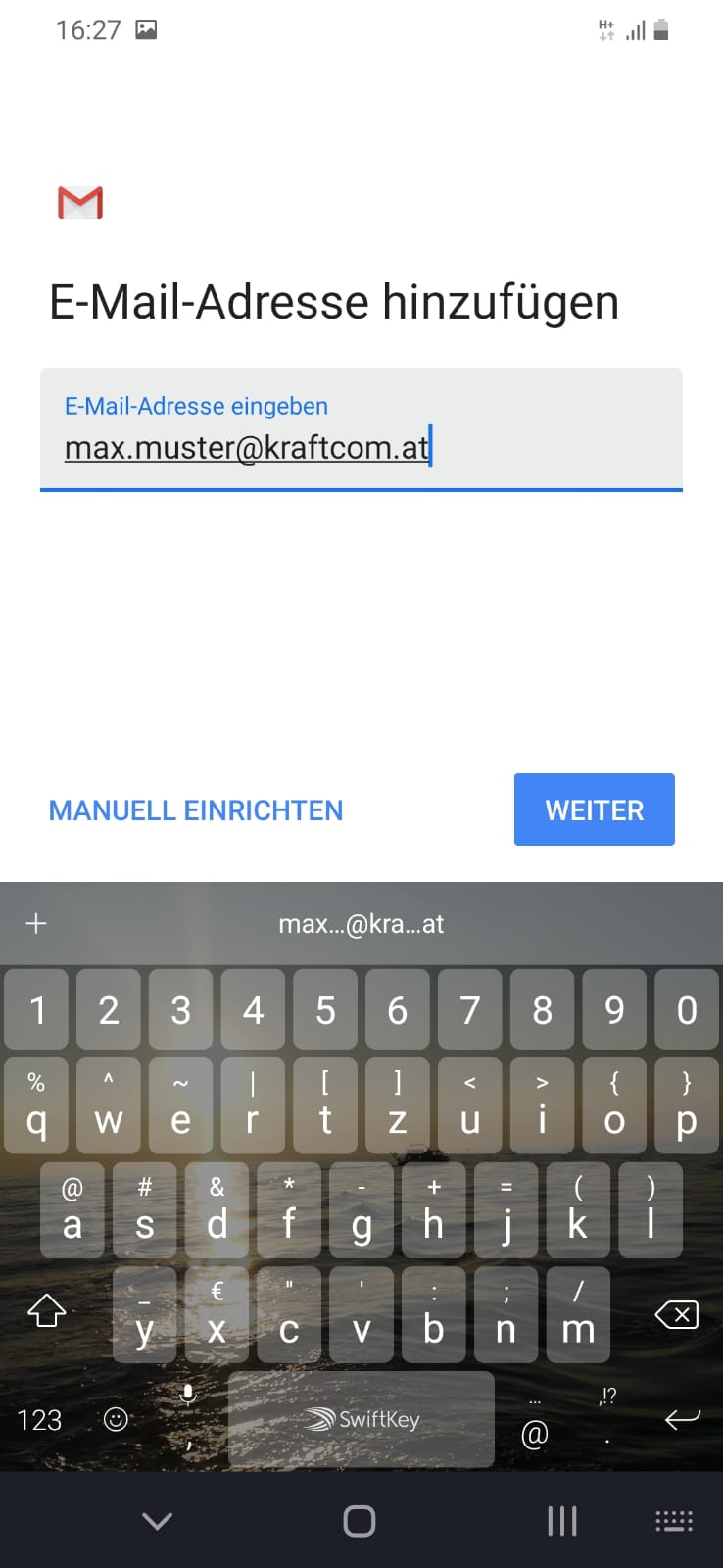Open the emoji keyboard
The image size is (723, 1568).
[116, 1420]
